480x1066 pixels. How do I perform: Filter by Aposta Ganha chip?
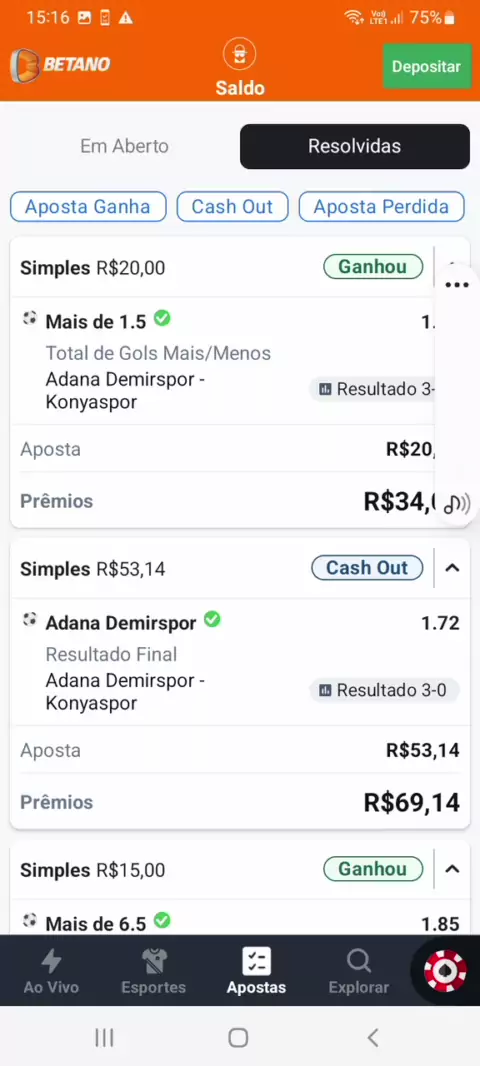[x=88, y=207]
